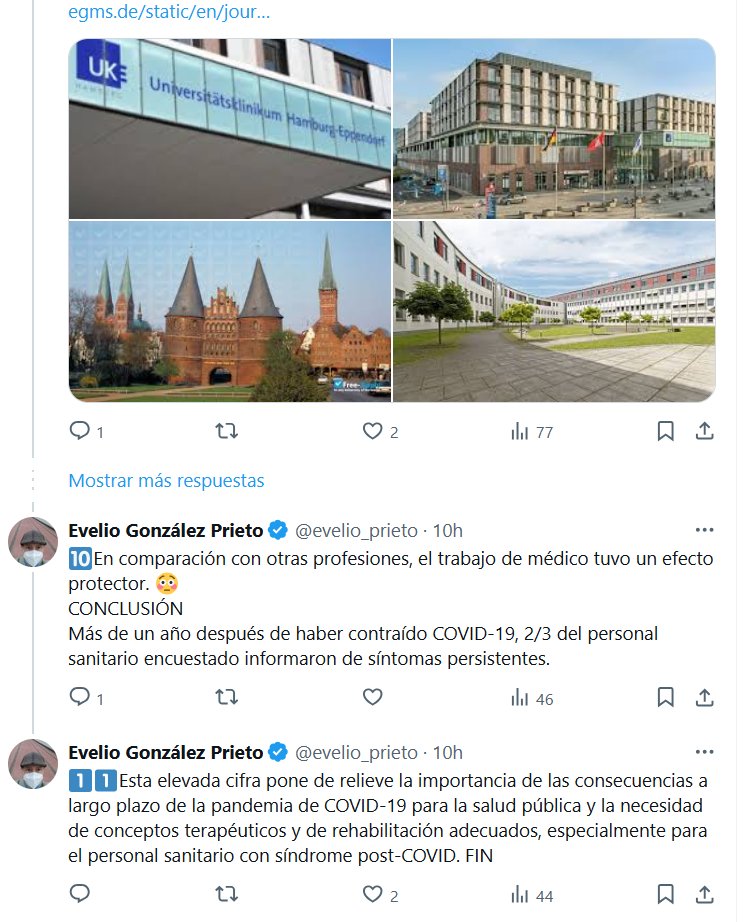Repost the post with 77 views
This screenshot has height=922, width=746.
click(x=227, y=431)
